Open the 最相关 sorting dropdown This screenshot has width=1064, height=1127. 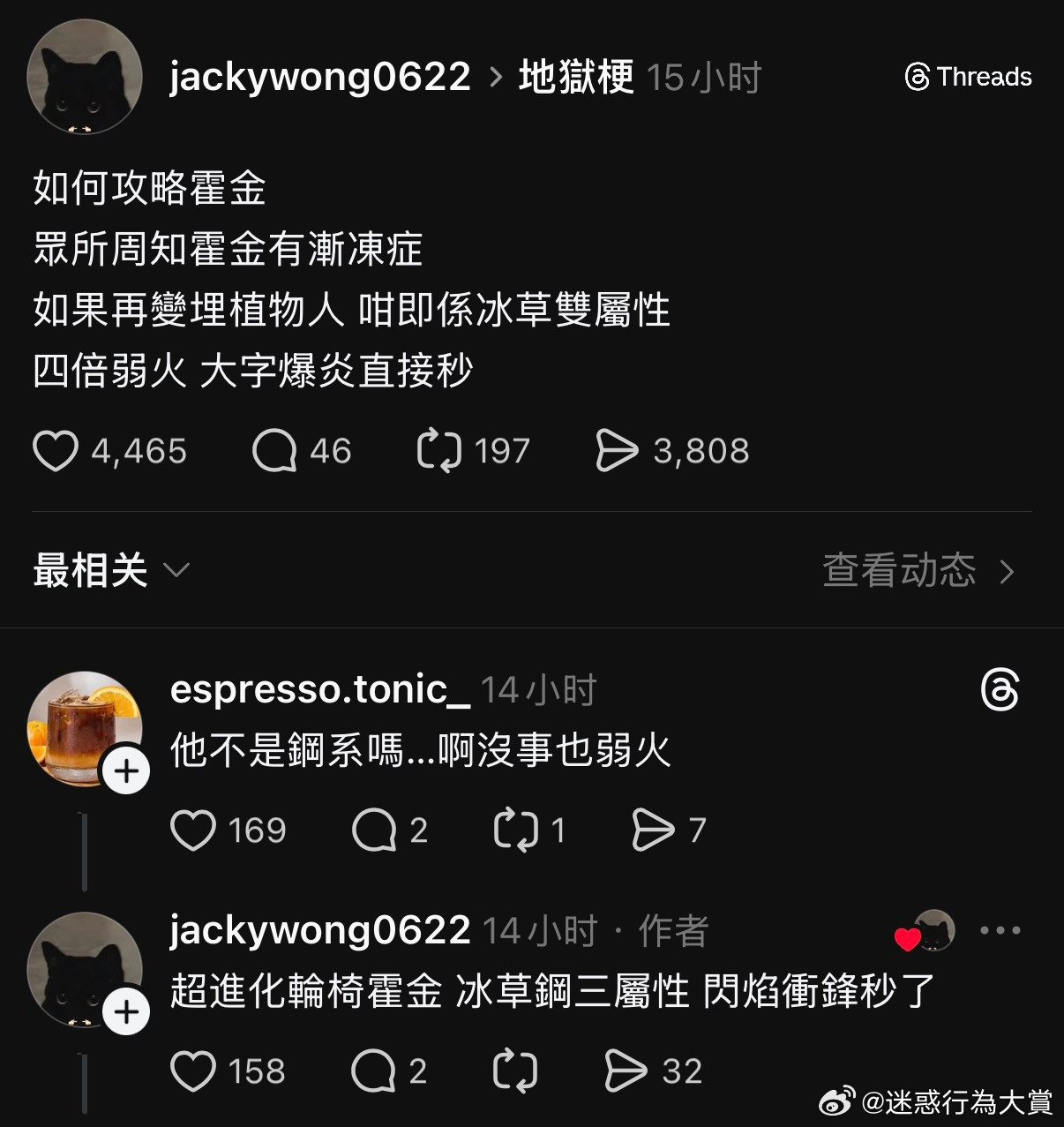coord(106,571)
